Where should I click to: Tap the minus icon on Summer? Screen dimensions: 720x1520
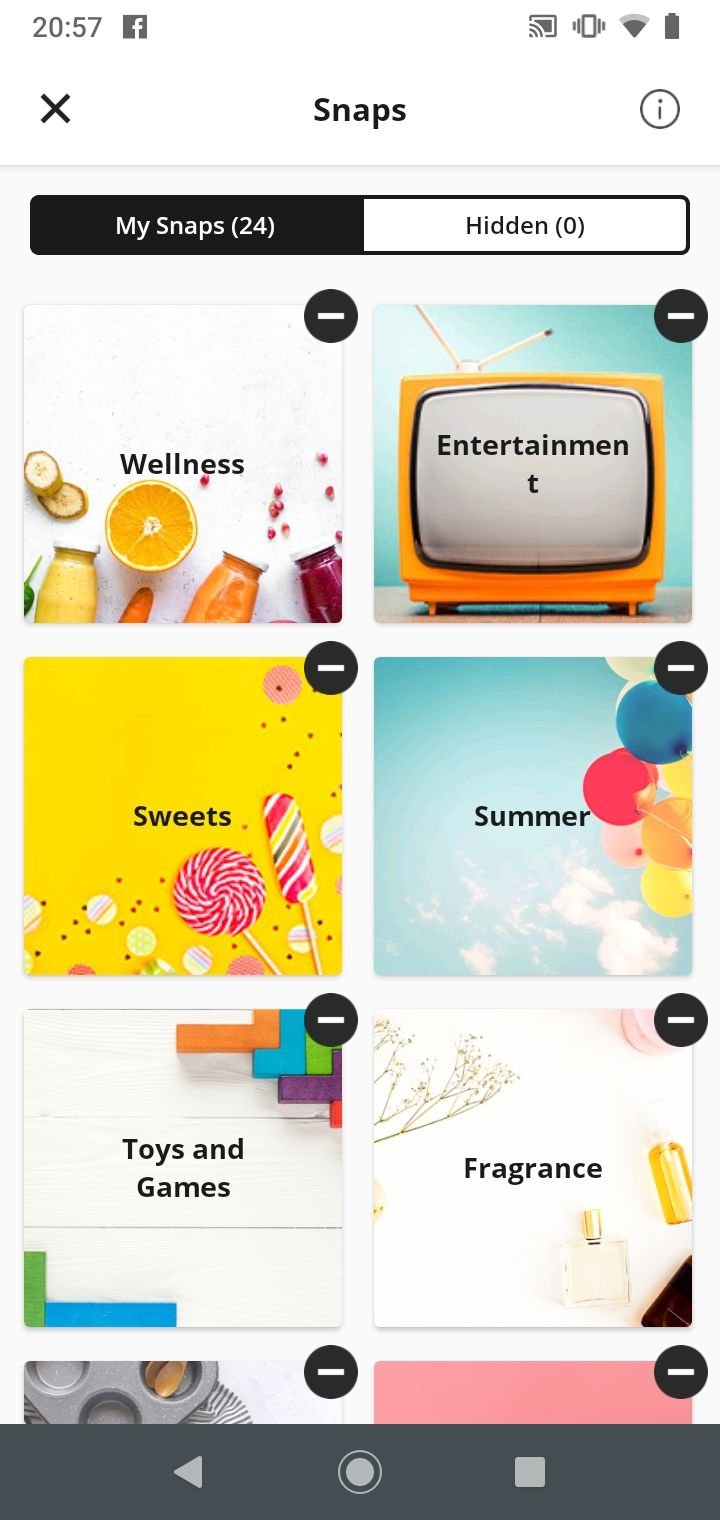point(681,668)
